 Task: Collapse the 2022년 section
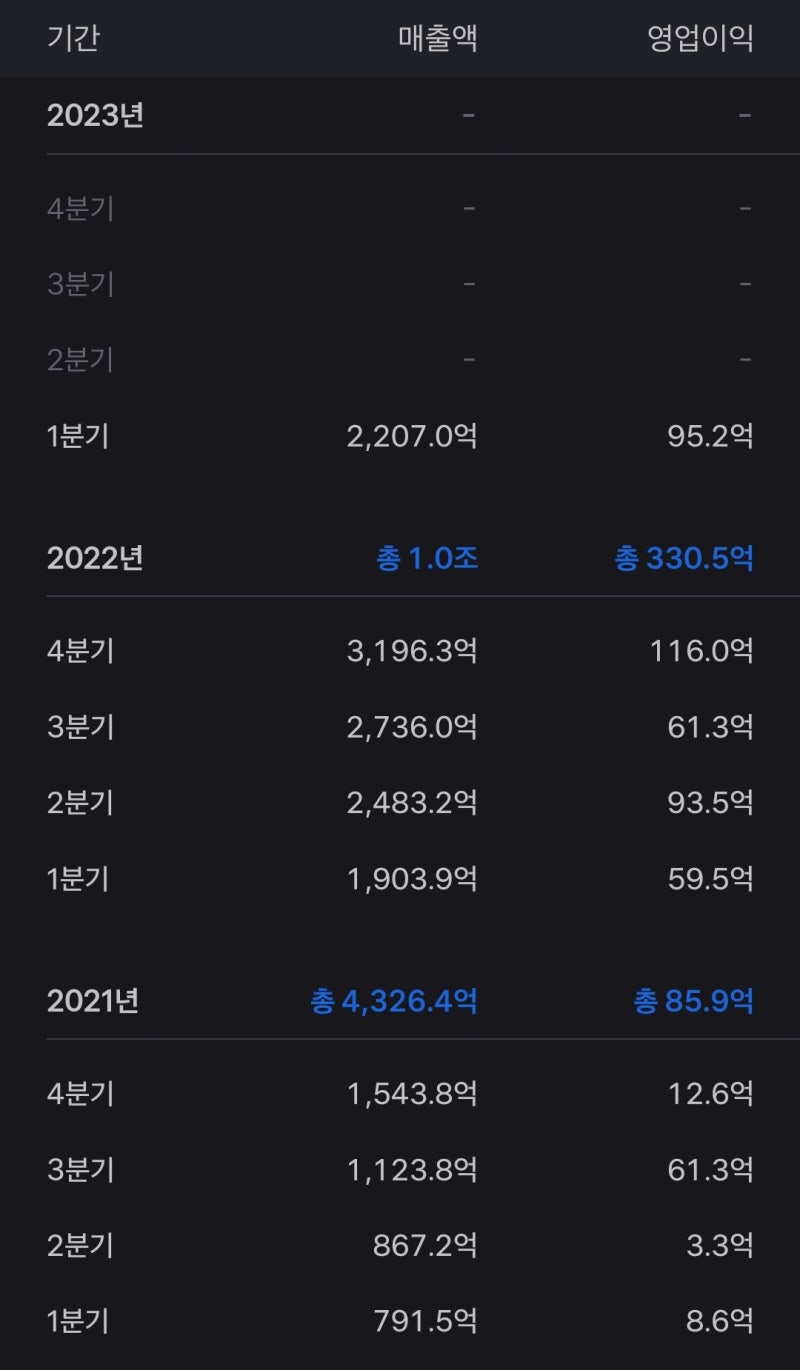(x=96, y=560)
